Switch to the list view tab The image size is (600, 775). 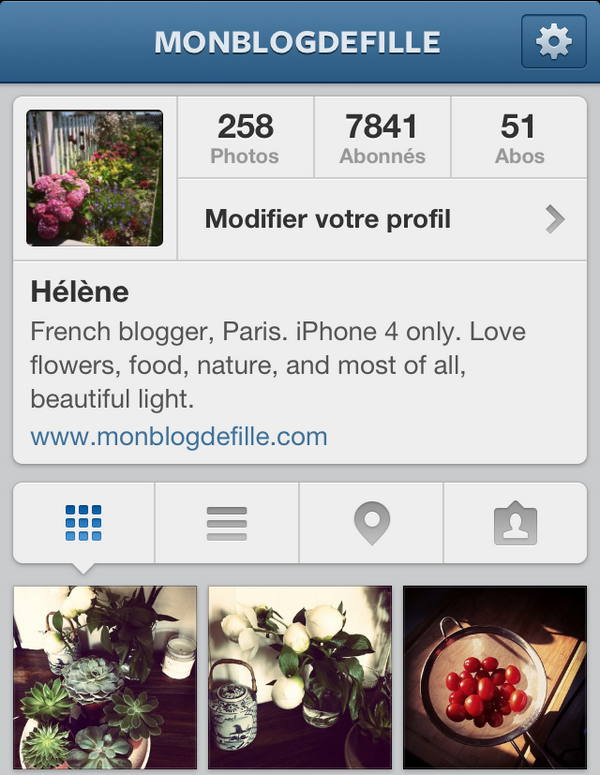tap(227, 523)
